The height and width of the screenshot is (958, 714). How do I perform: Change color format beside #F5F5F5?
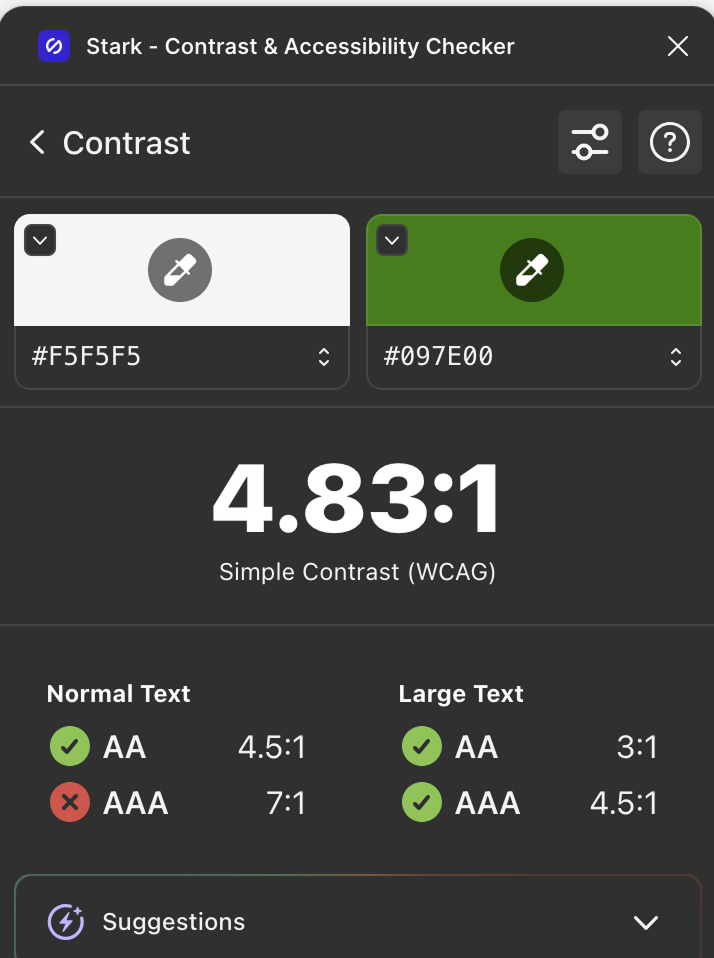point(324,357)
